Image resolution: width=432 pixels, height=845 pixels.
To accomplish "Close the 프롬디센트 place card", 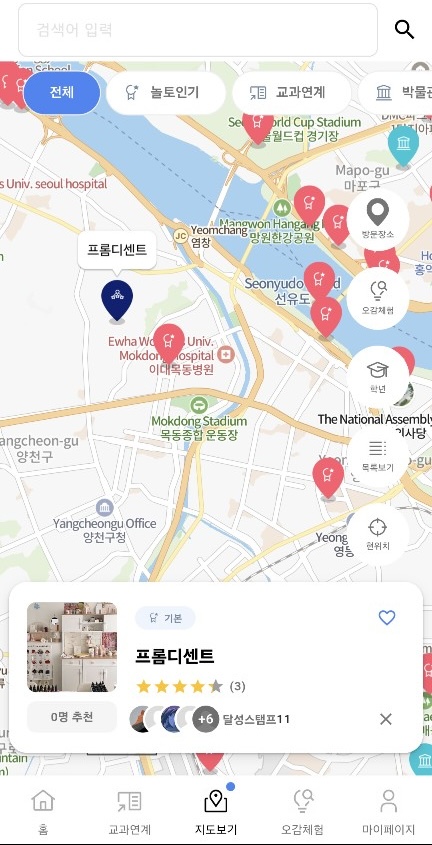I will (386, 719).
